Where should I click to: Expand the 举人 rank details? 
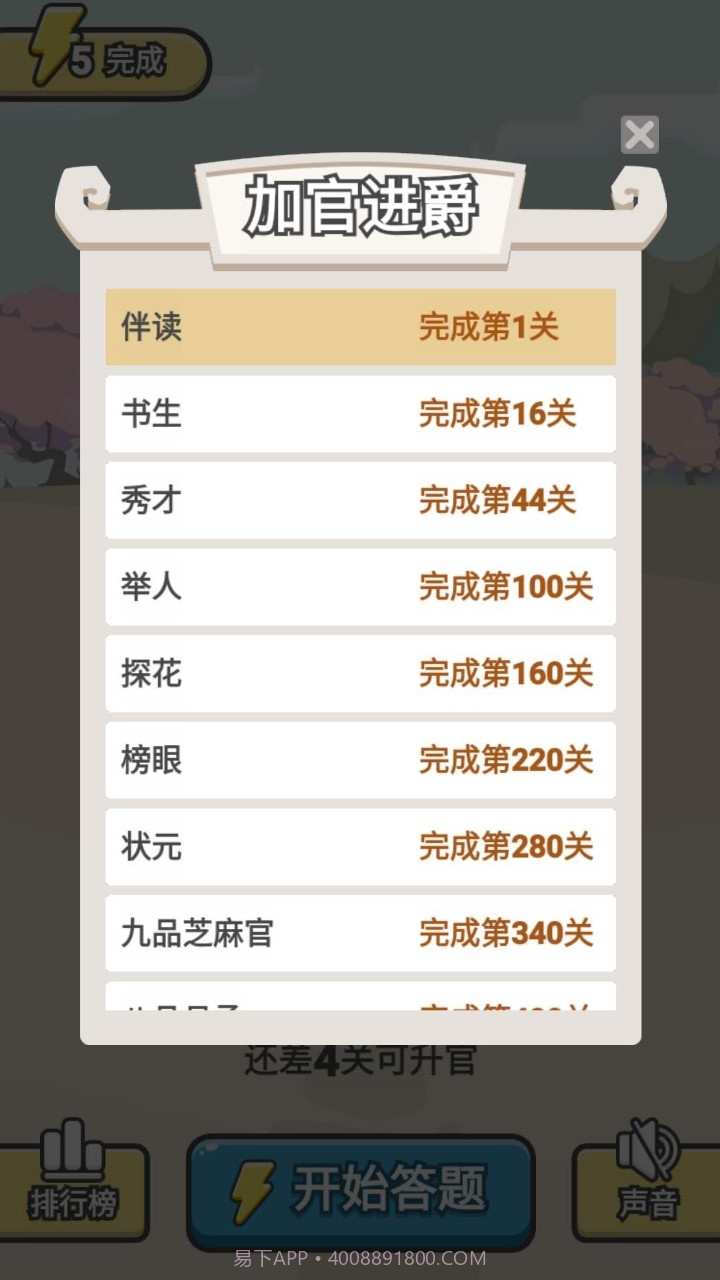[x=360, y=587]
